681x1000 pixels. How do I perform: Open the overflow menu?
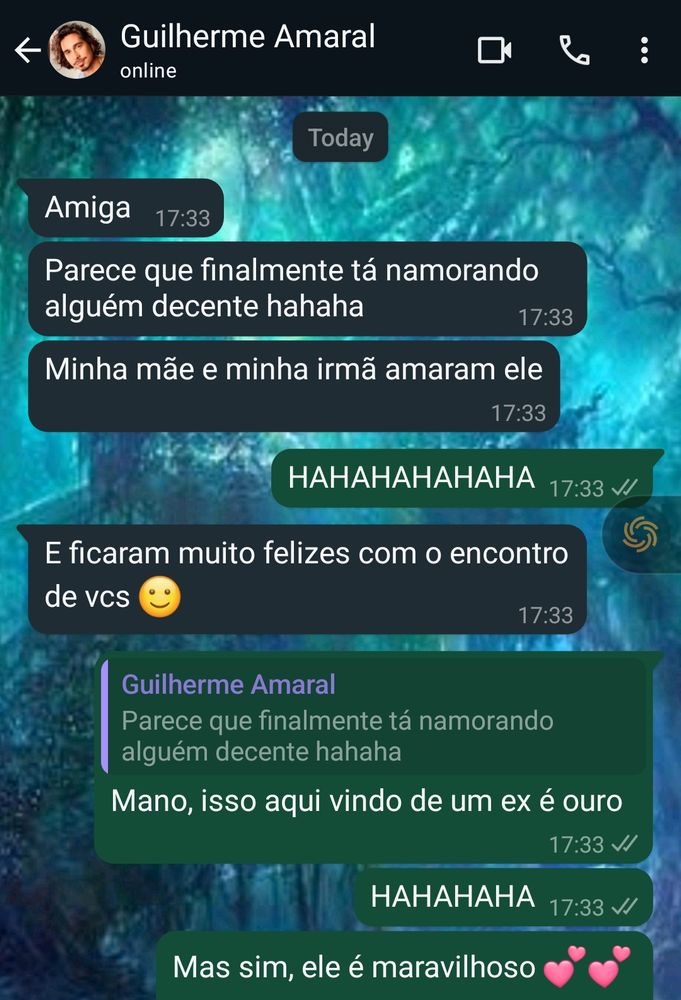click(644, 50)
